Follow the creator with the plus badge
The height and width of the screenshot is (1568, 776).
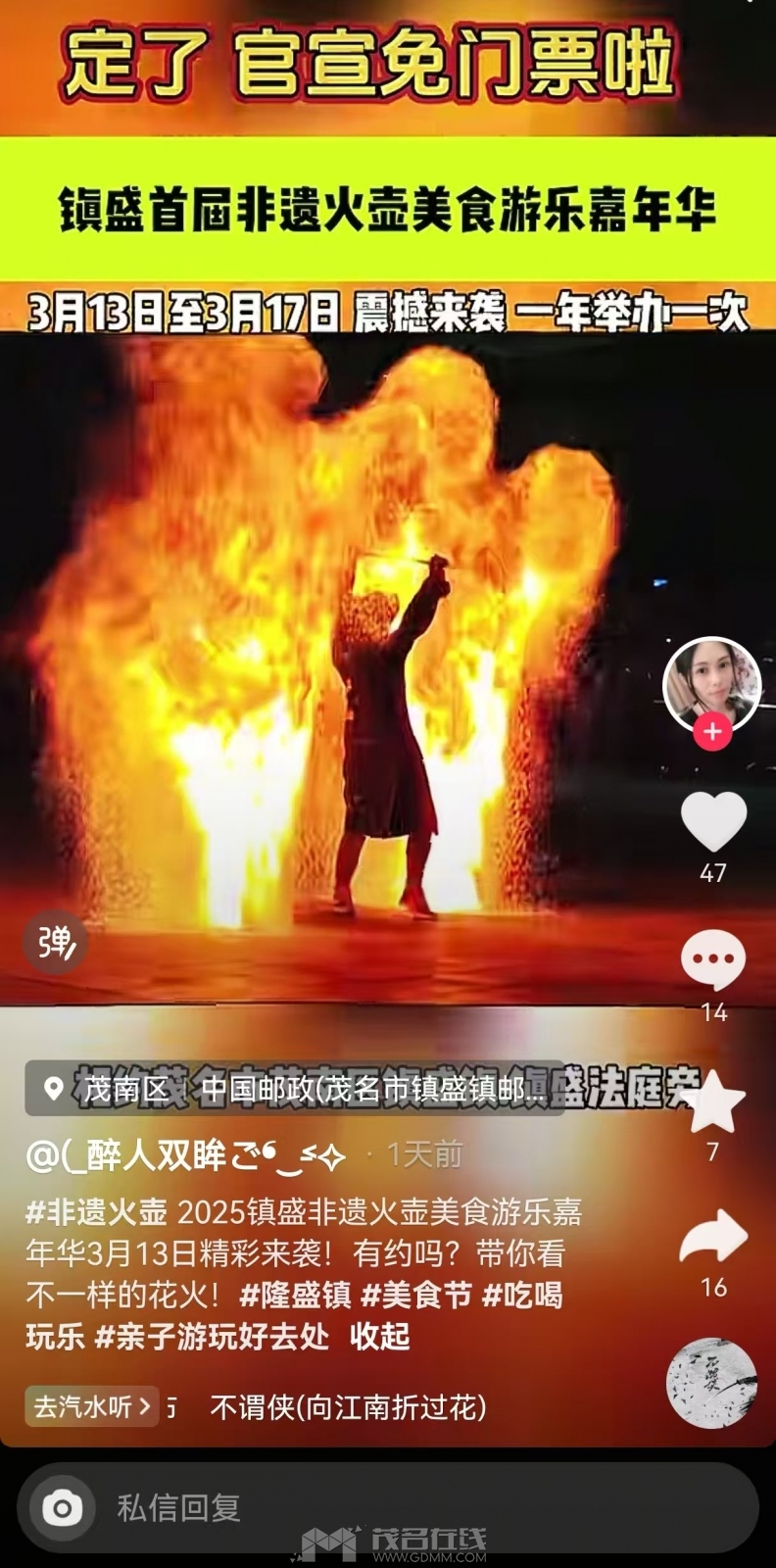[x=712, y=732]
